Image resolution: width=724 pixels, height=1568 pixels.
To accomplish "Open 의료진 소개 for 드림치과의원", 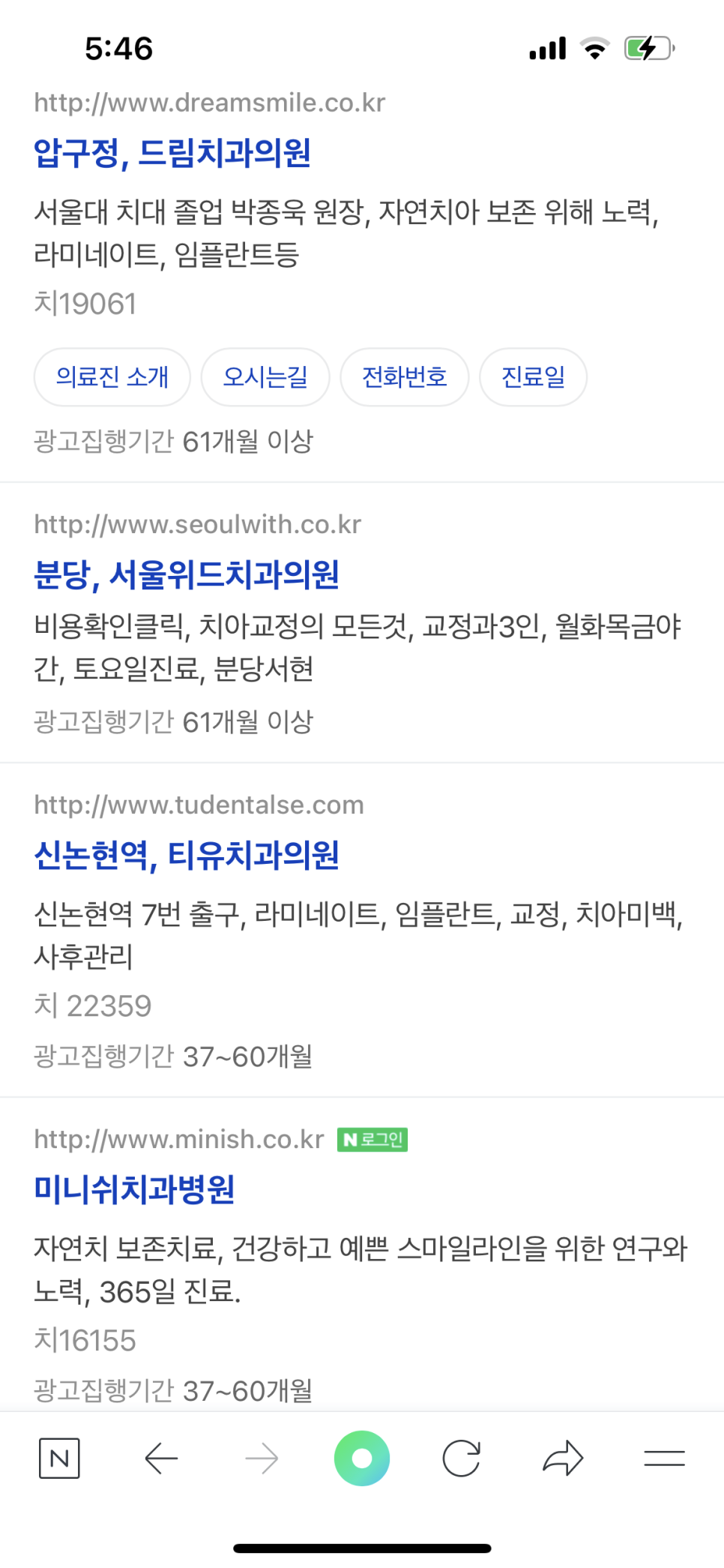I will (112, 377).
